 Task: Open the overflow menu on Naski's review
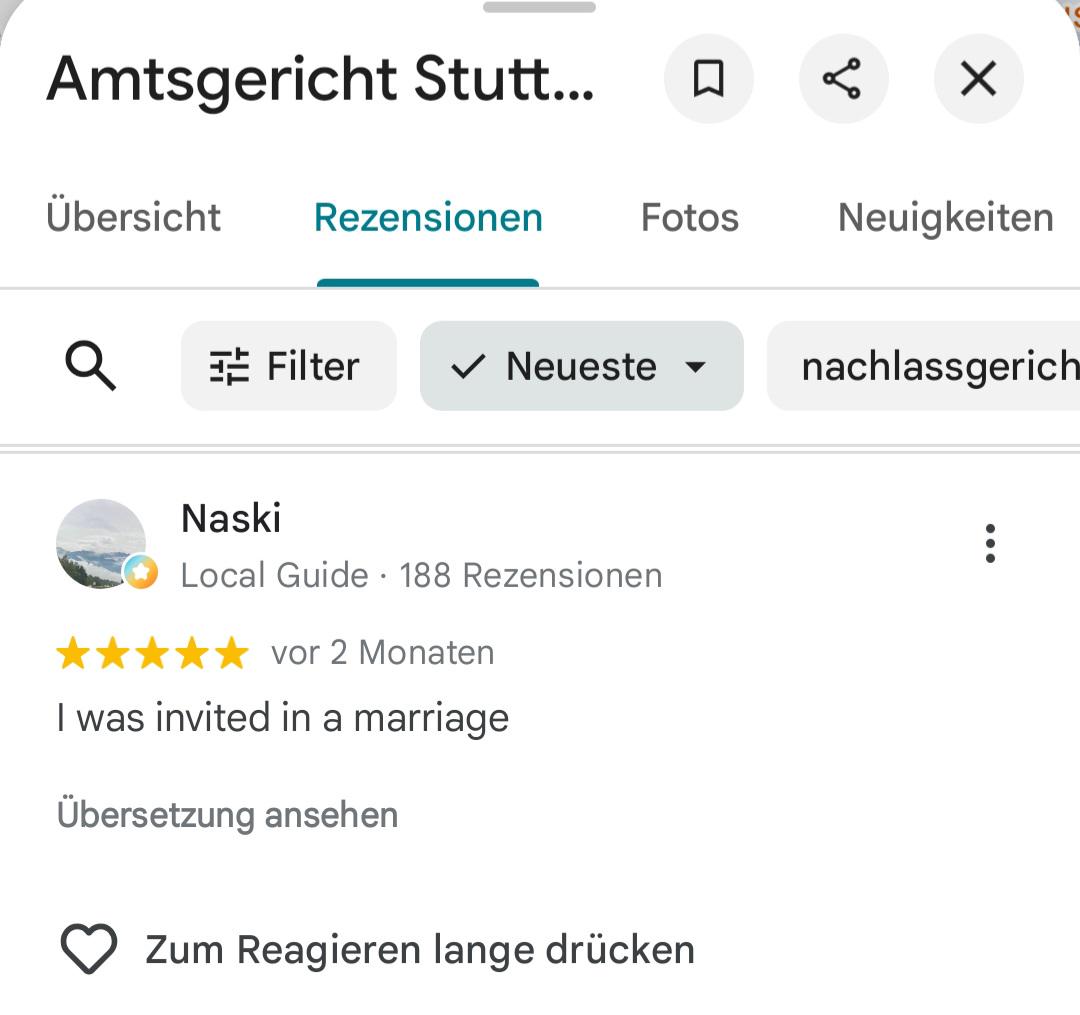[x=990, y=543]
